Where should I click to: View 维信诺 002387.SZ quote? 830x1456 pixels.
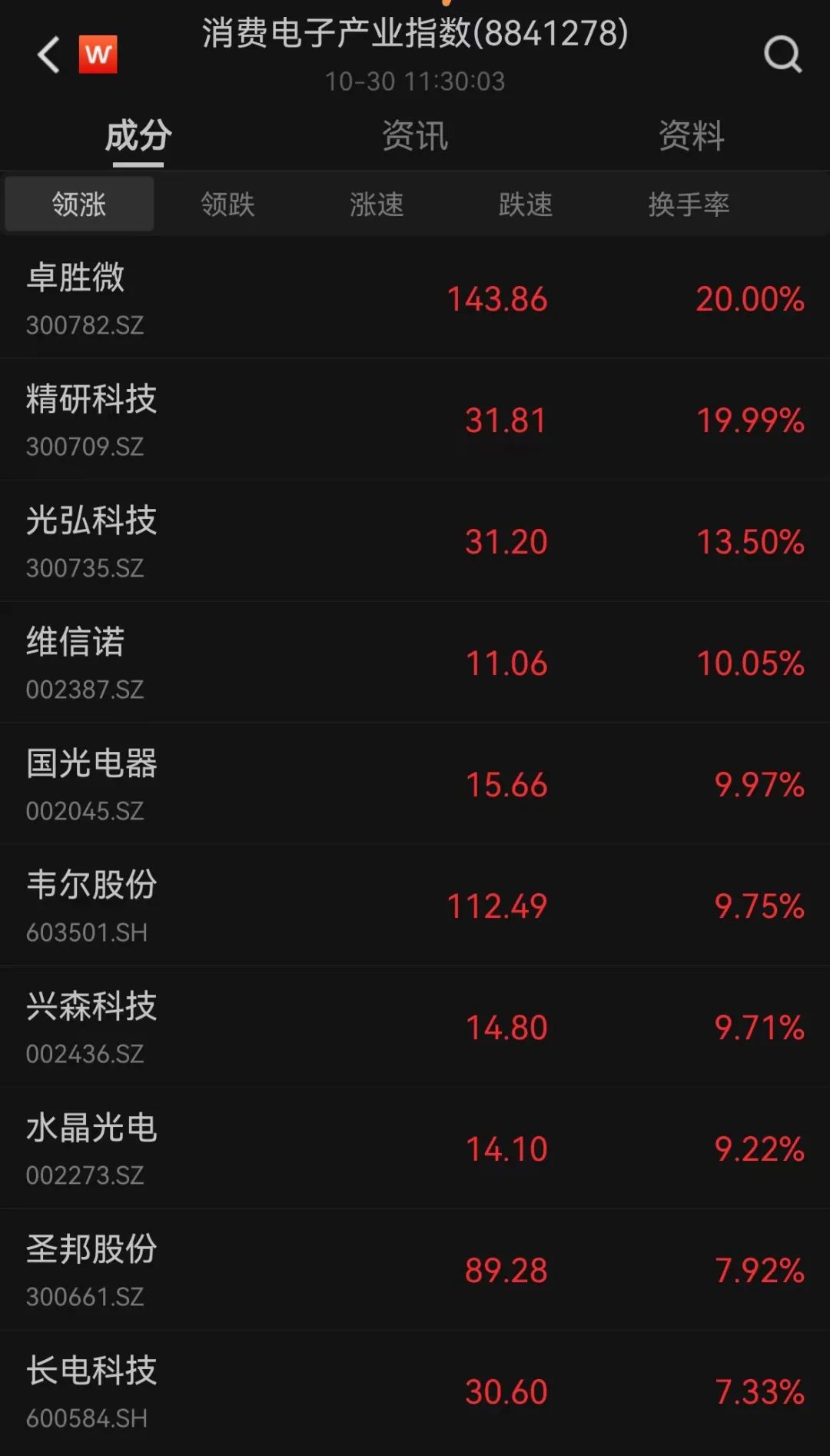(415, 663)
